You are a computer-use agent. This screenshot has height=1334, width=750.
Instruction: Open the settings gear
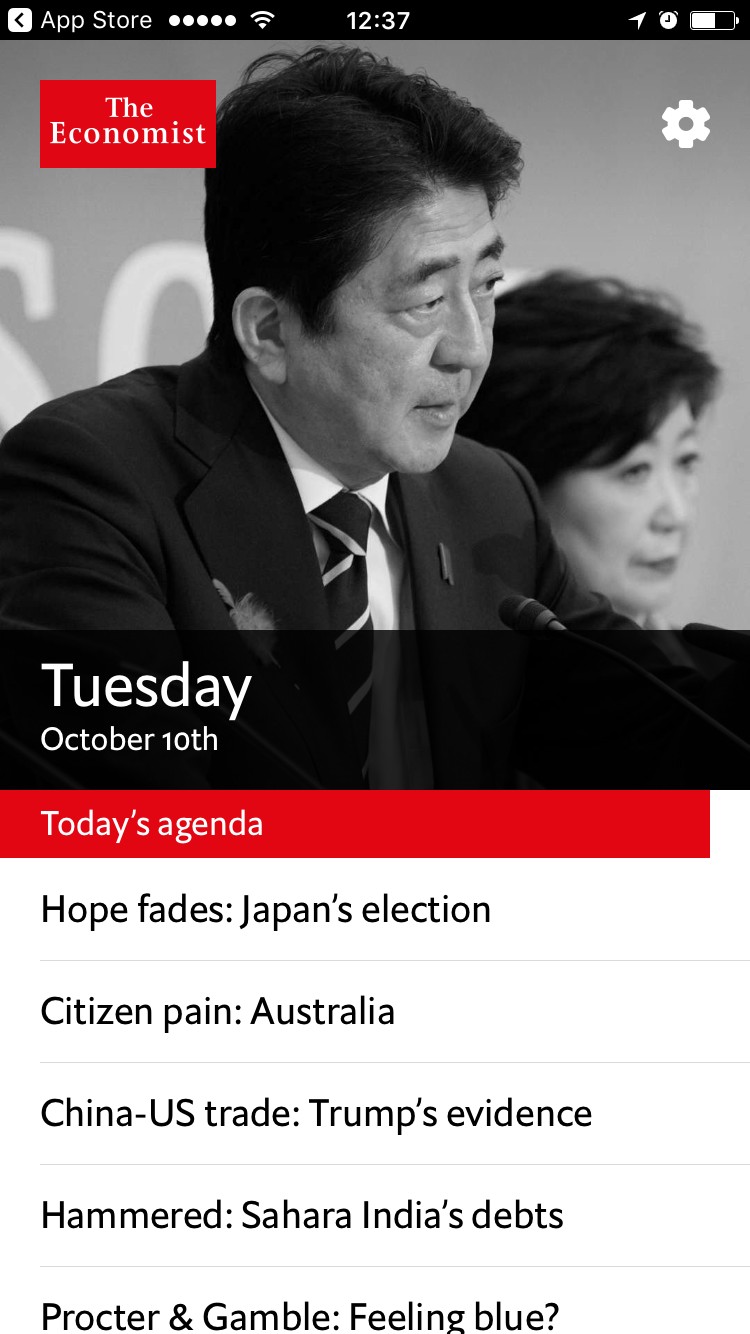click(686, 124)
